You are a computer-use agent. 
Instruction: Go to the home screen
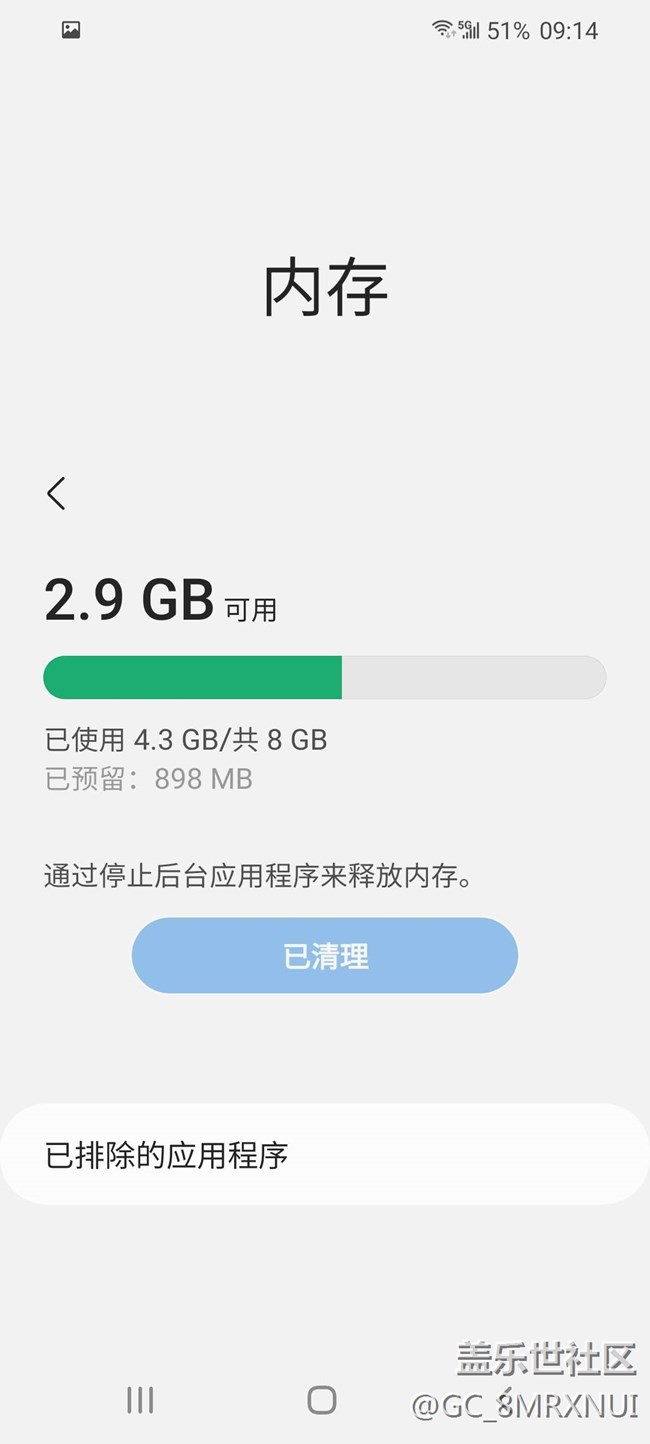coord(322,1400)
